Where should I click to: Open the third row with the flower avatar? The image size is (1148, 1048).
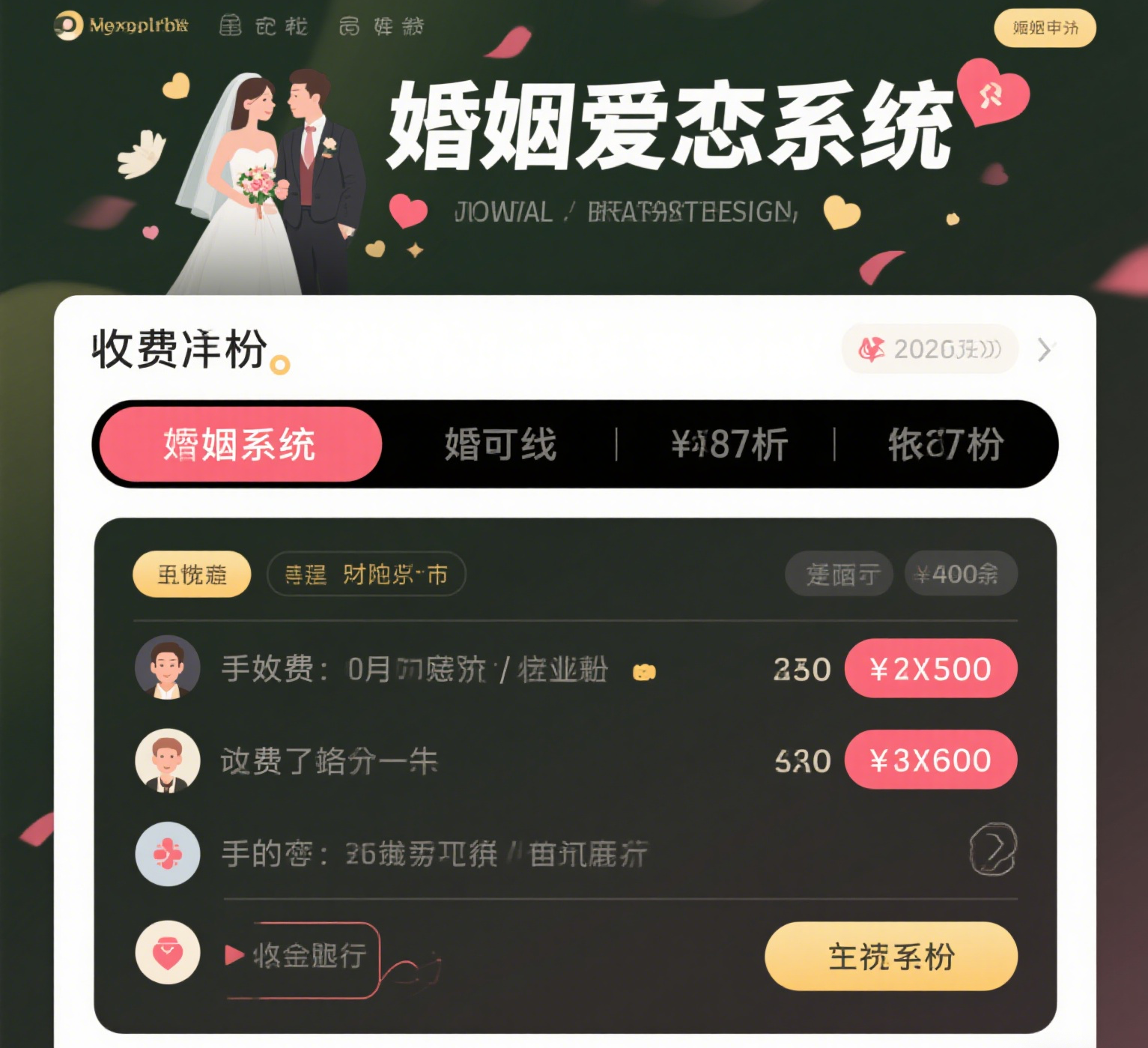point(434,854)
